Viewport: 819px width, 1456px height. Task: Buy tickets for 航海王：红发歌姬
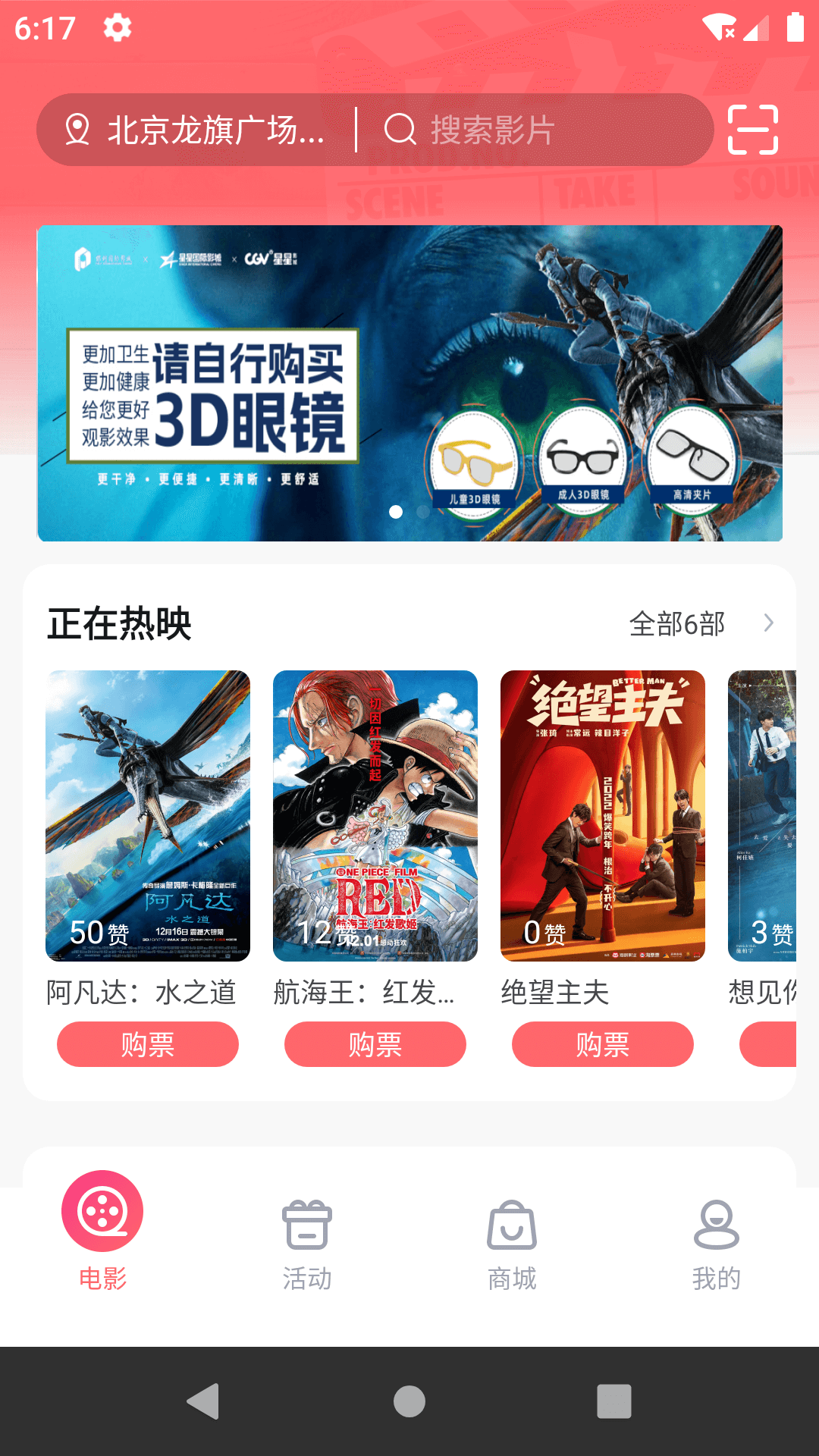[x=375, y=1044]
